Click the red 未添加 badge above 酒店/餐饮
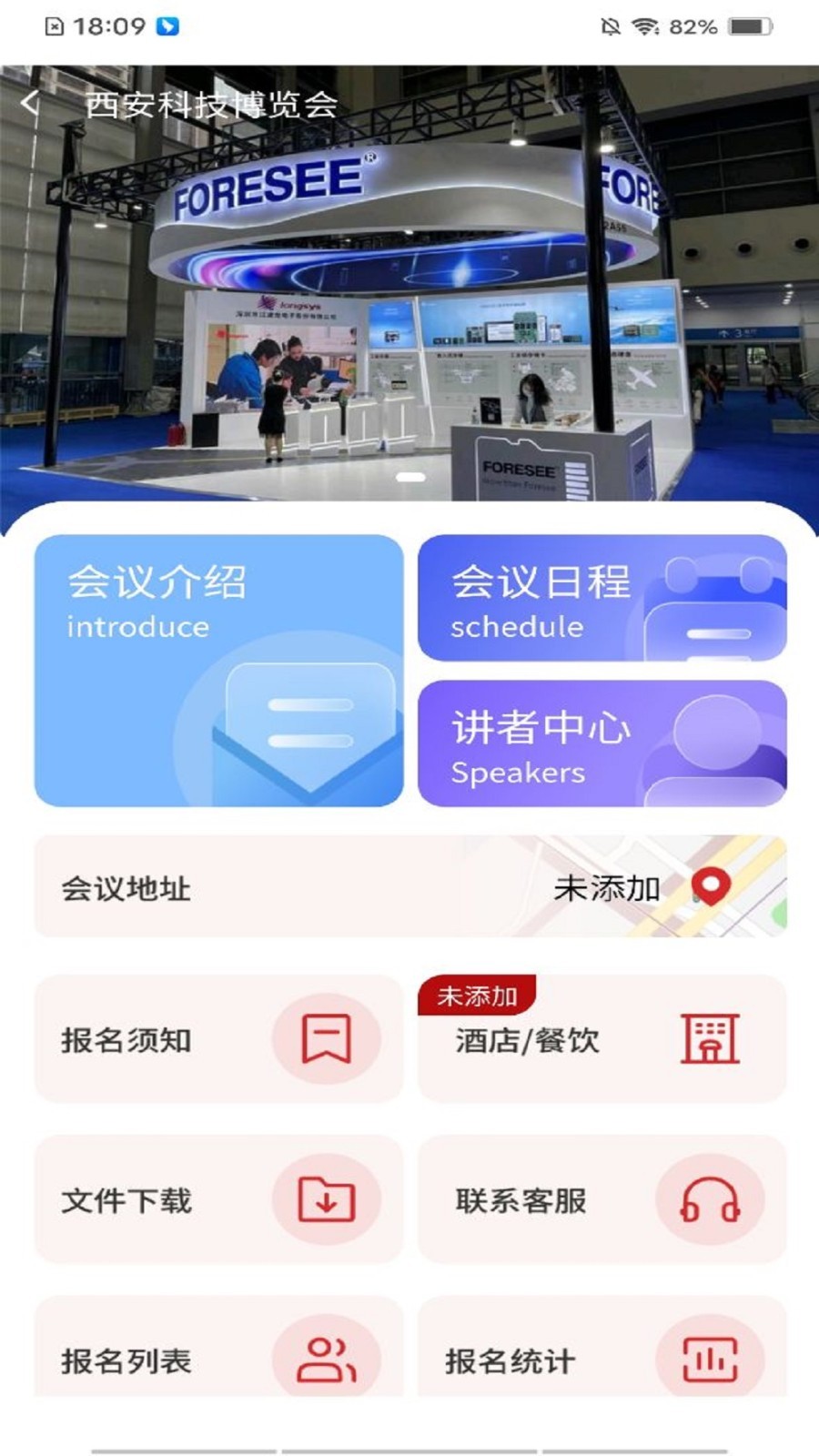This screenshot has width=819, height=1456. pos(478,996)
